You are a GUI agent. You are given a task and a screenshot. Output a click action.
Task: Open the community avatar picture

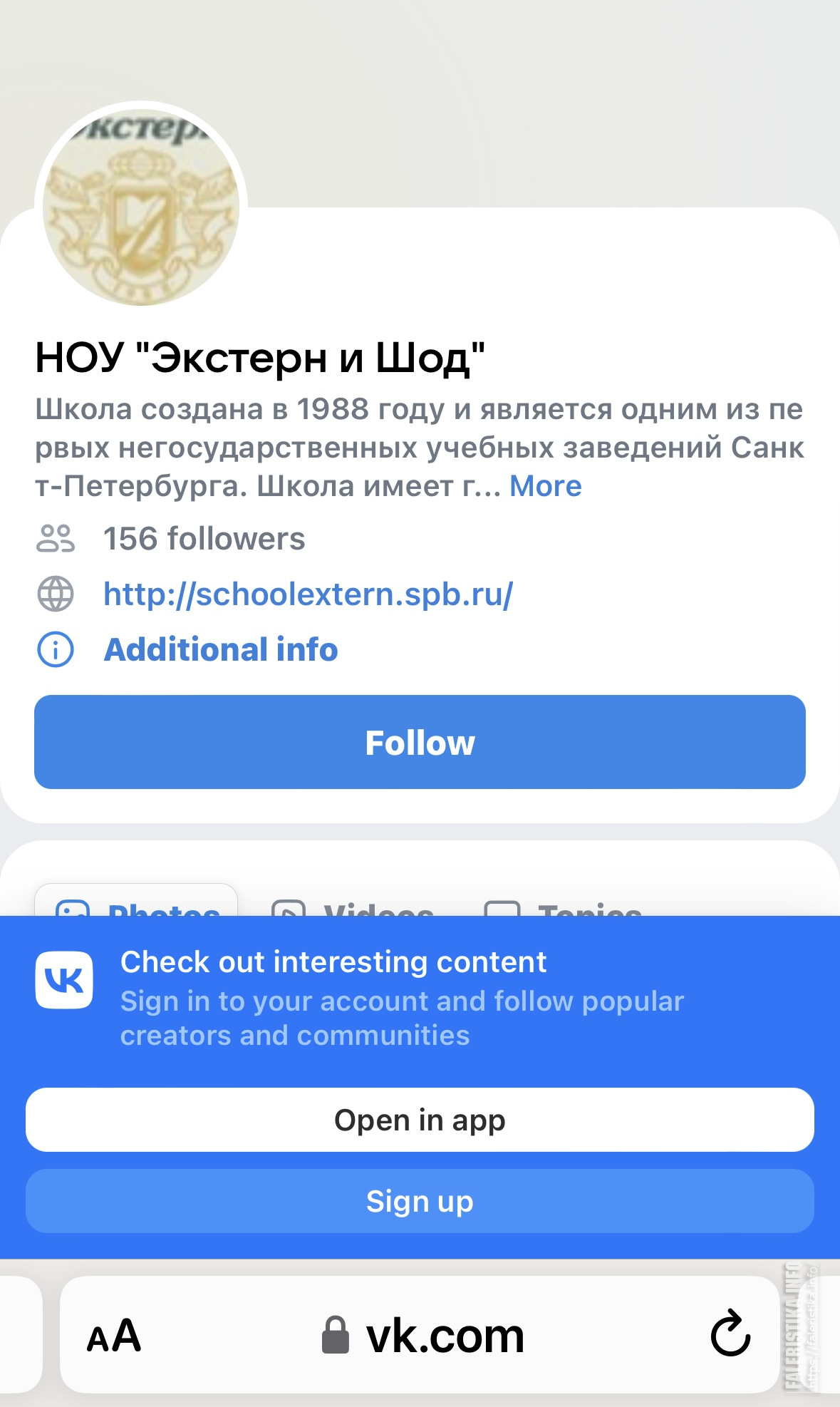coord(141,207)
